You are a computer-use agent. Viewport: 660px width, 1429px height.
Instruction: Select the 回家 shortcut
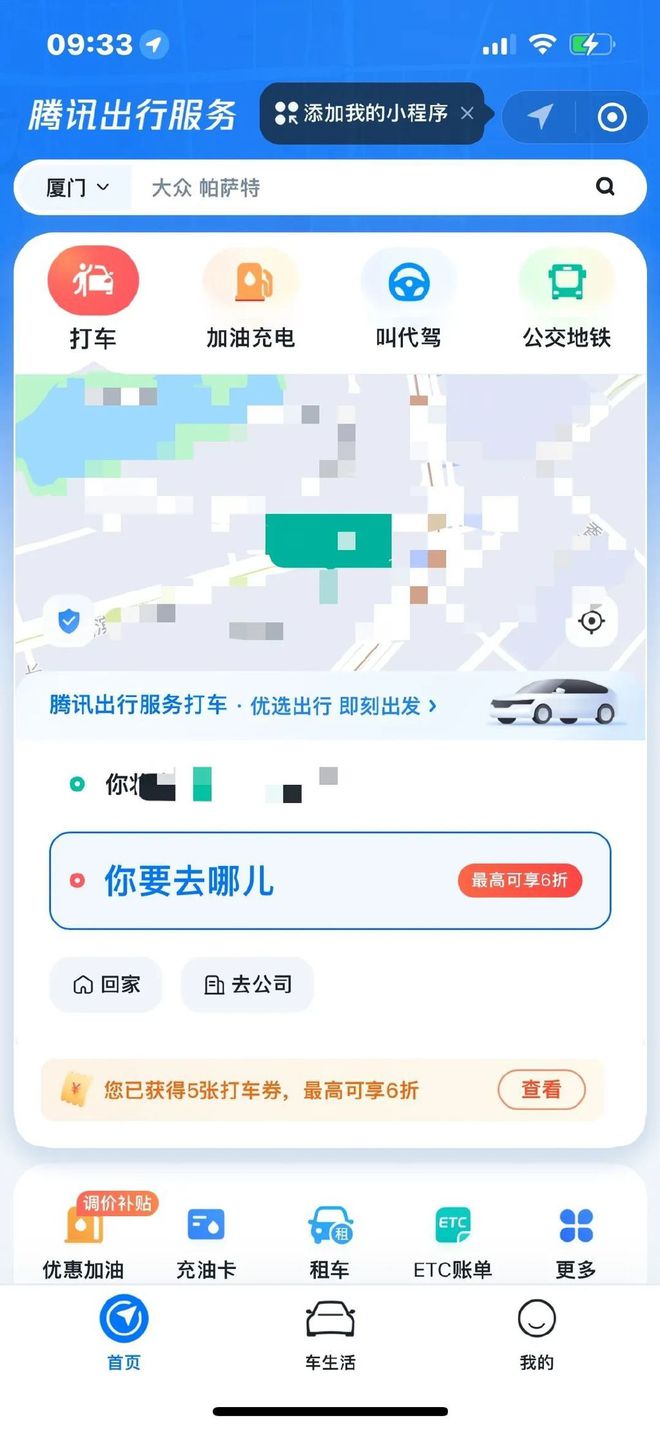[107, 985]
